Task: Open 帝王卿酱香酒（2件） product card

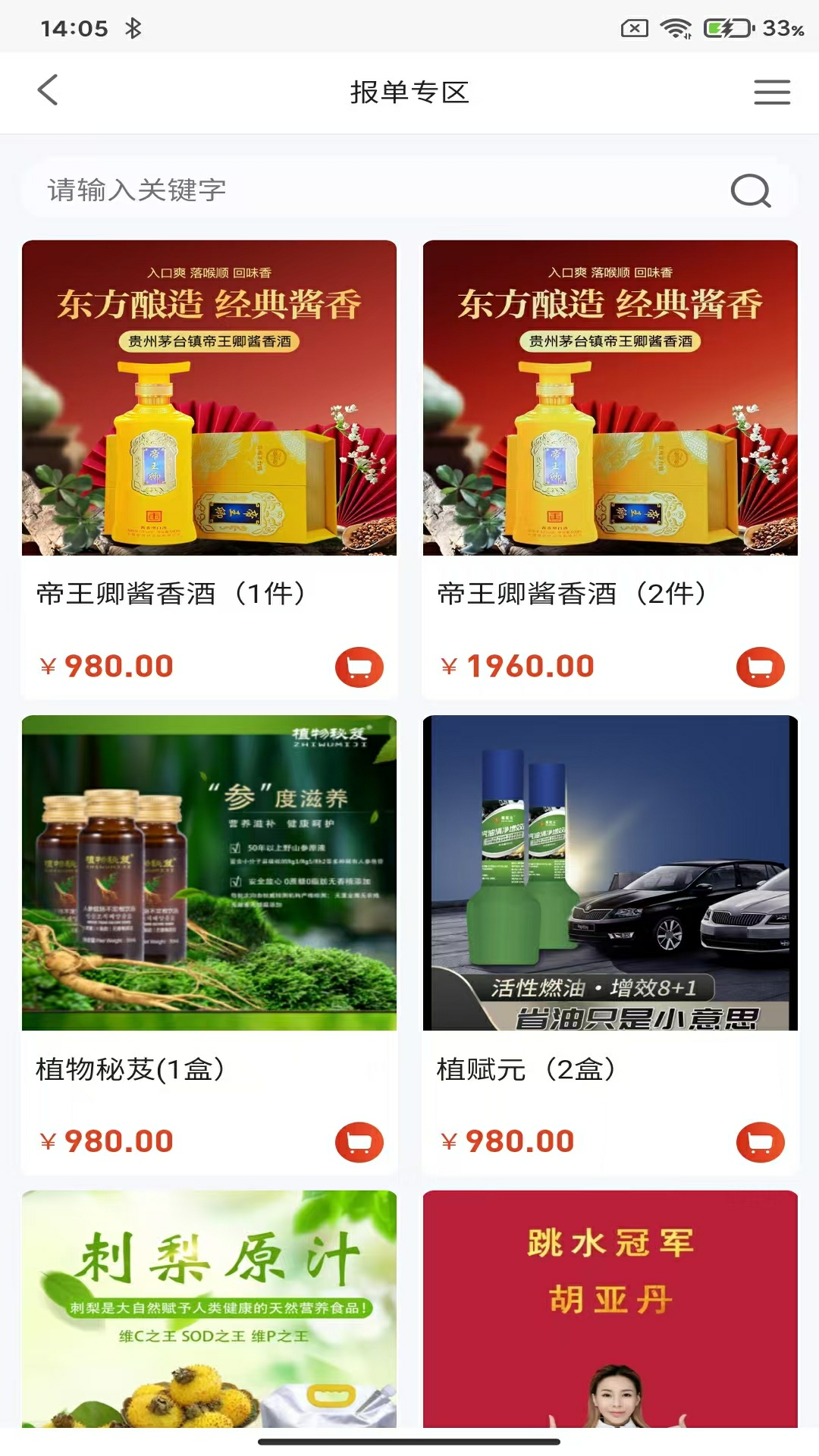Action: 610,425
